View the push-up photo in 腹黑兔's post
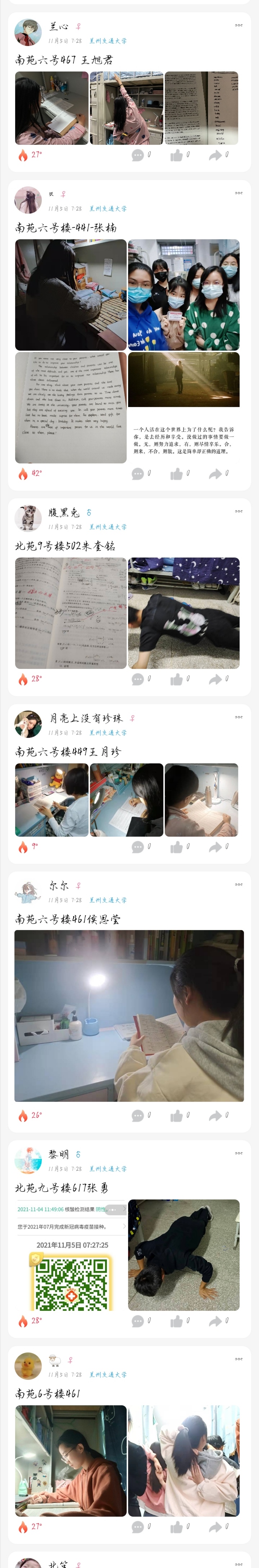This screenshot has width=259, height=1568. click(x=183, y=613)
